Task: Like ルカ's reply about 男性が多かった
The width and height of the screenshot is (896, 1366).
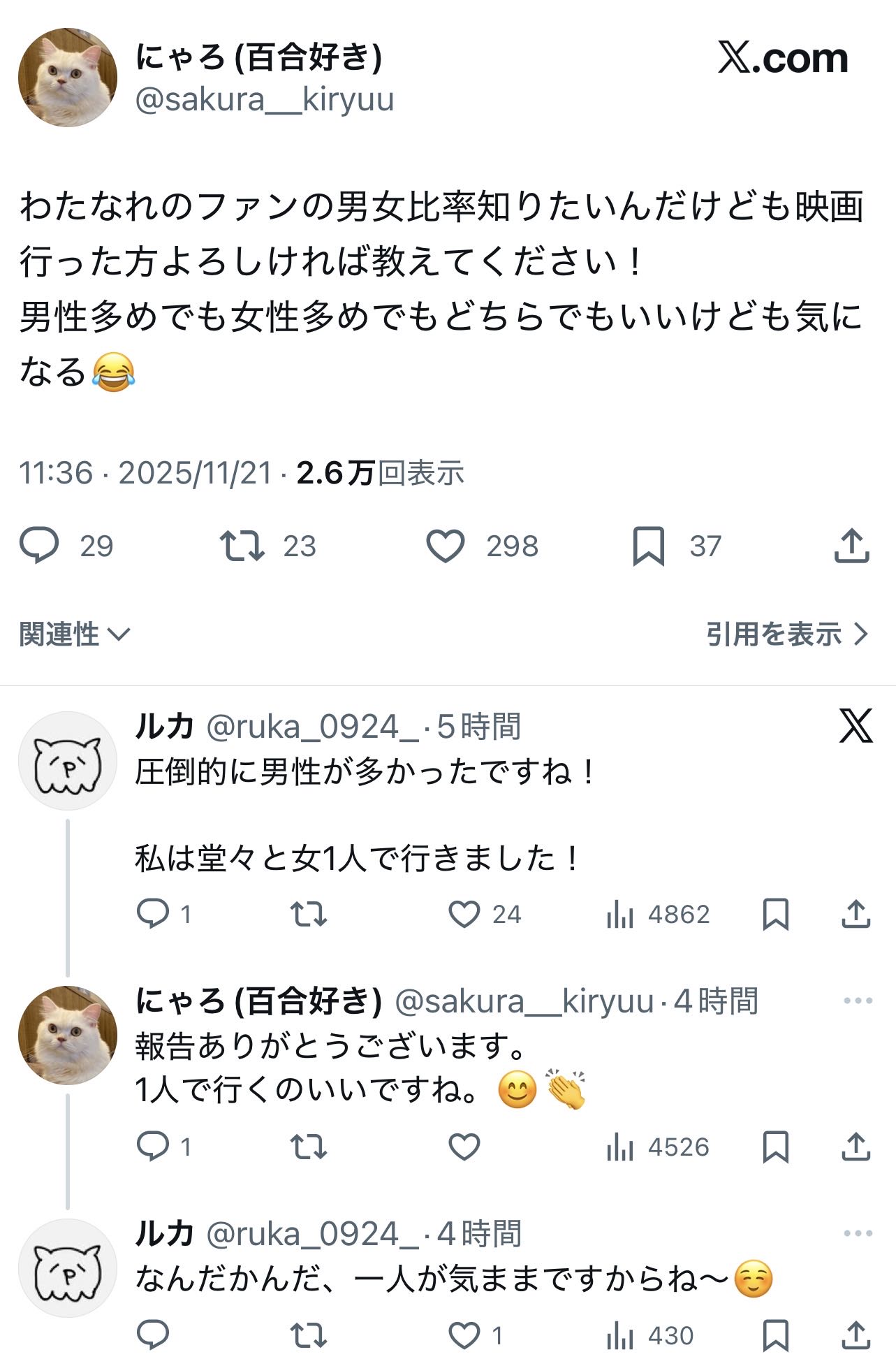Action: point(464,913)
